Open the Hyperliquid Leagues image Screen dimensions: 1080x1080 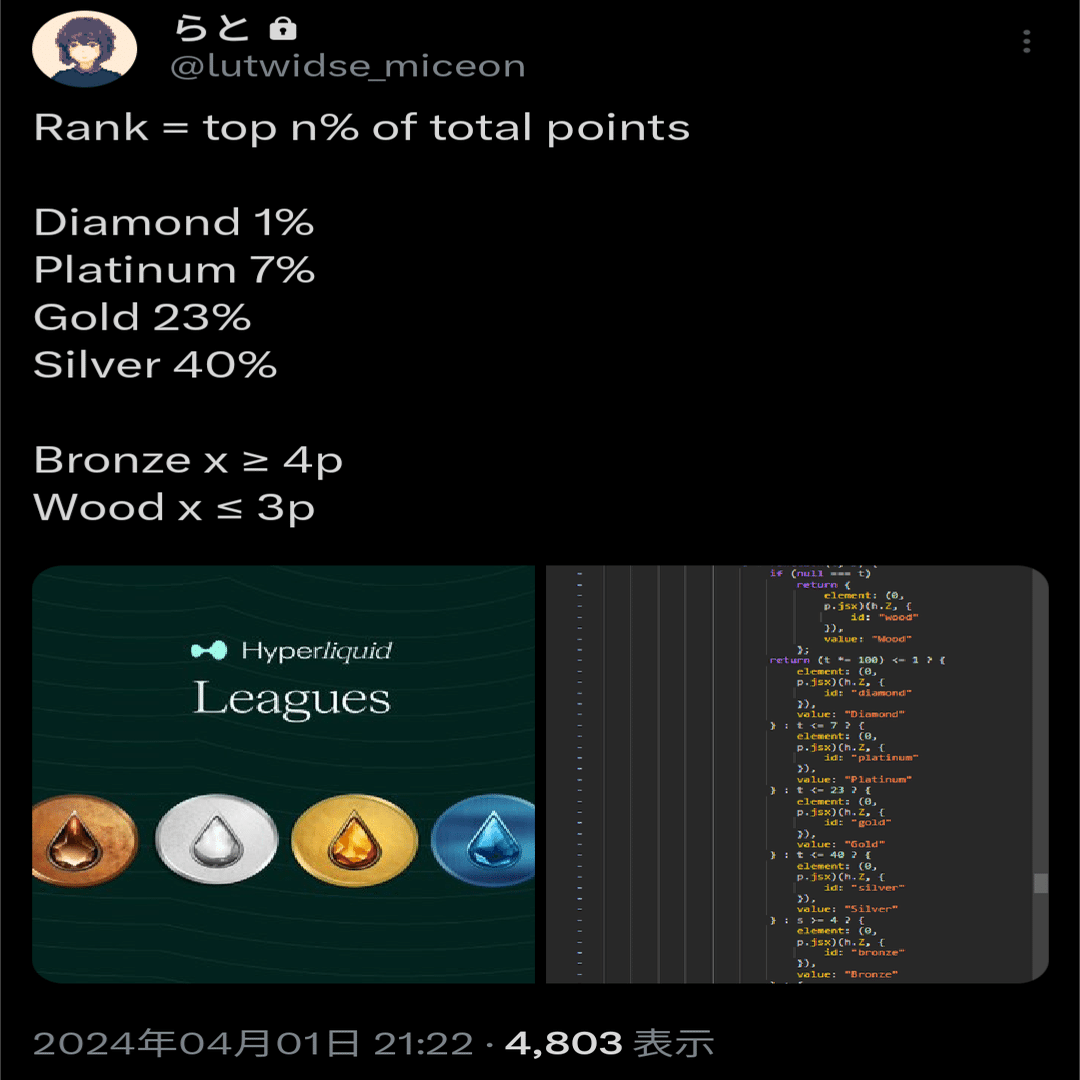pos(284,774)
